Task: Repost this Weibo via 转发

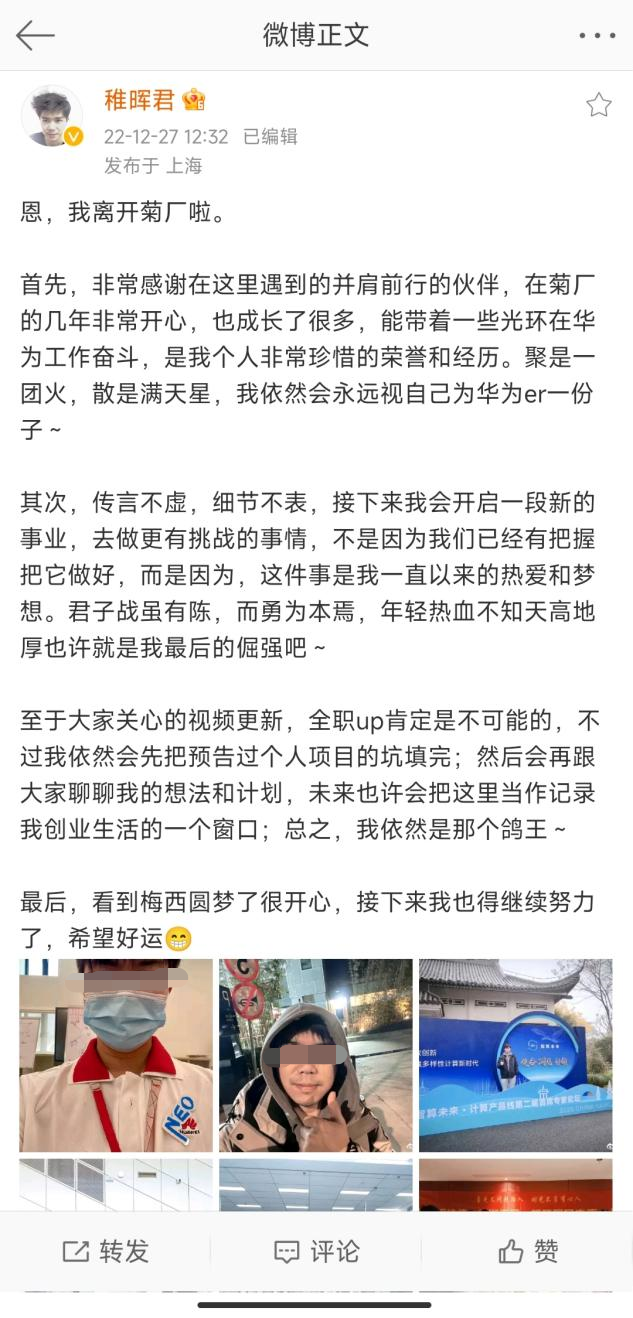Action: tap(106, 1251)
